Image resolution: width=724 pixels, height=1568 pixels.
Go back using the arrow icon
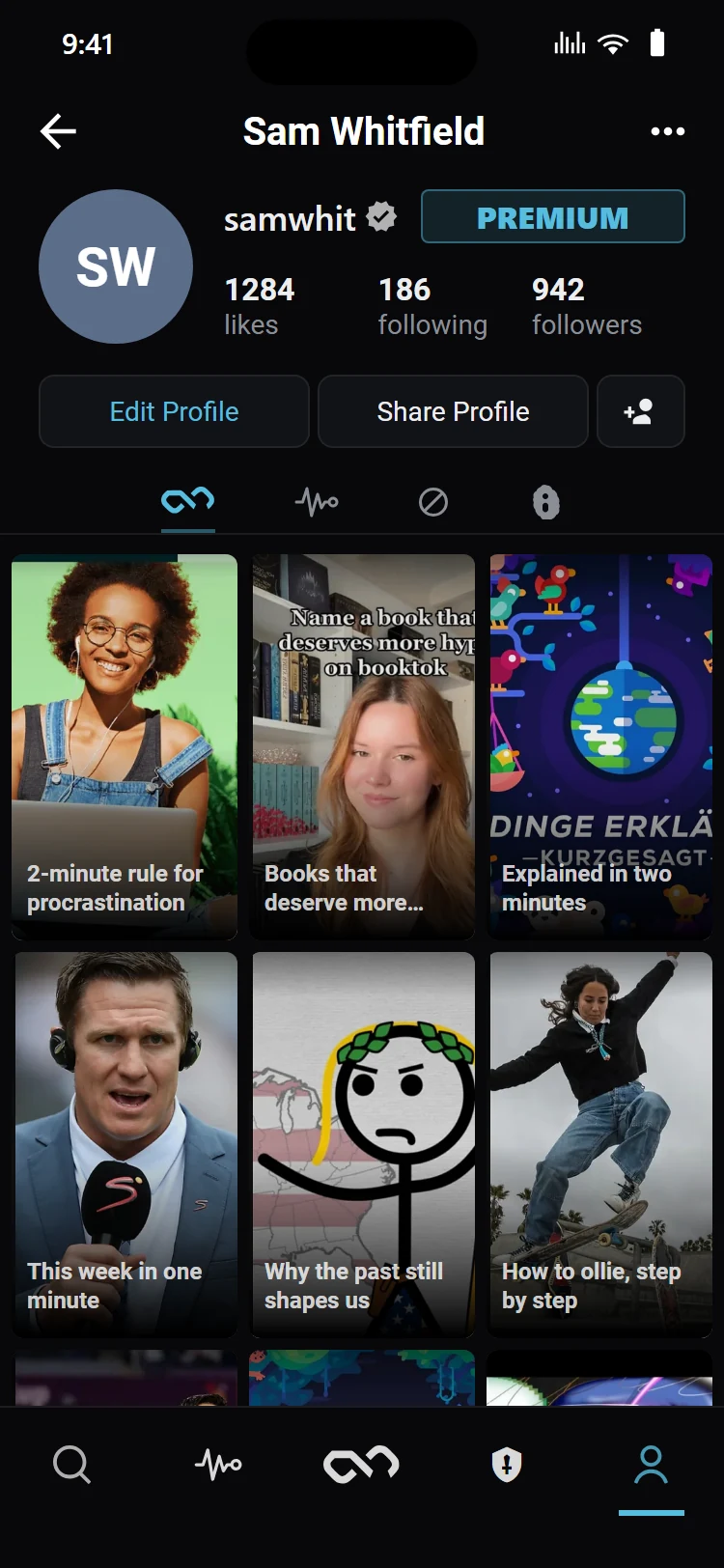pos(58,131)
